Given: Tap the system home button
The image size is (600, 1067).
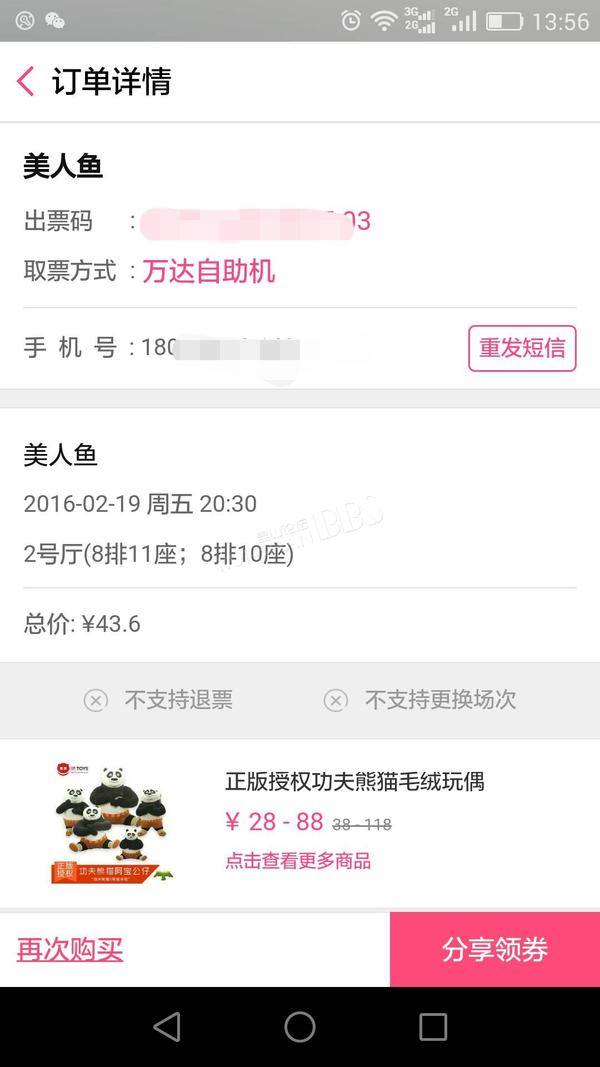Looking at the screenshot, I should [300, 1027].
